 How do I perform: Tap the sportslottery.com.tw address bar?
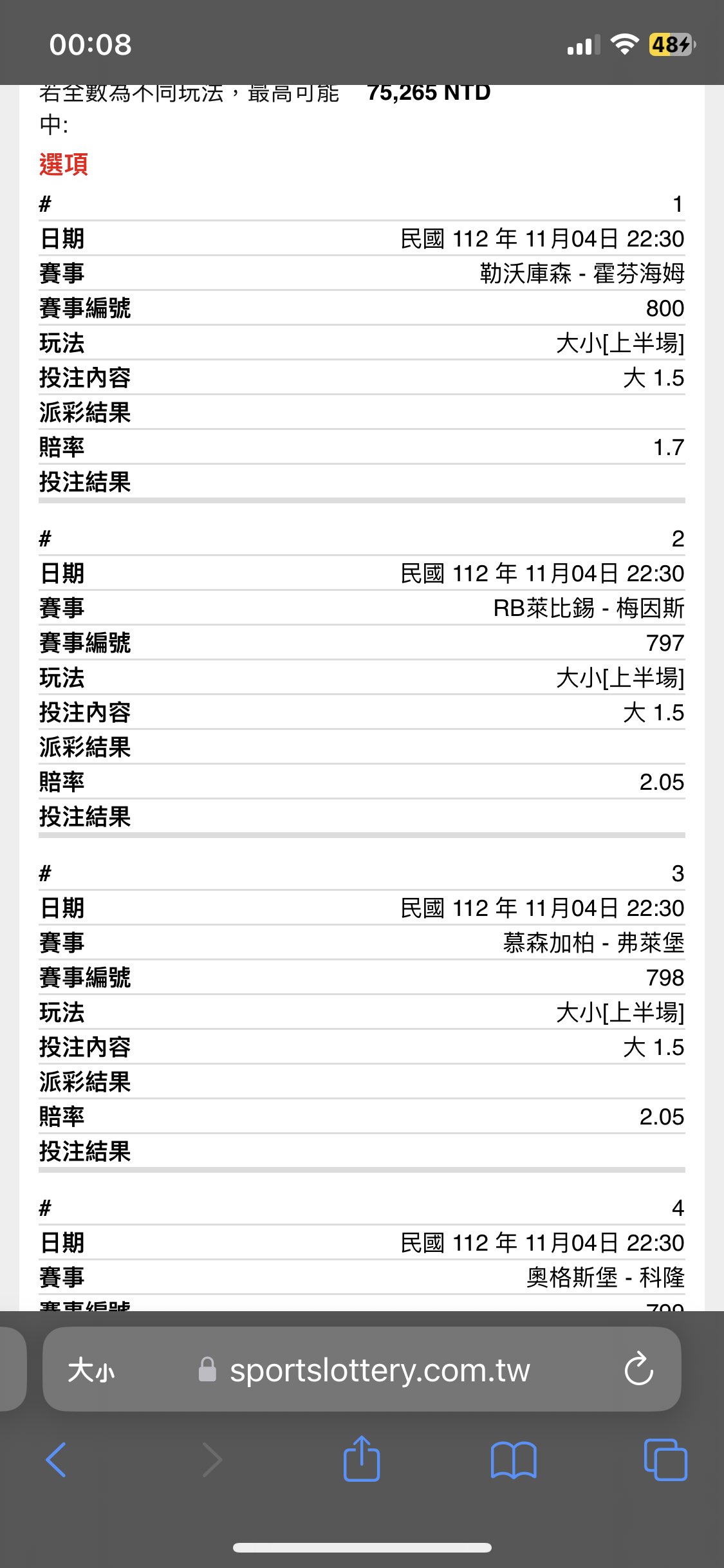[380, 1370]
